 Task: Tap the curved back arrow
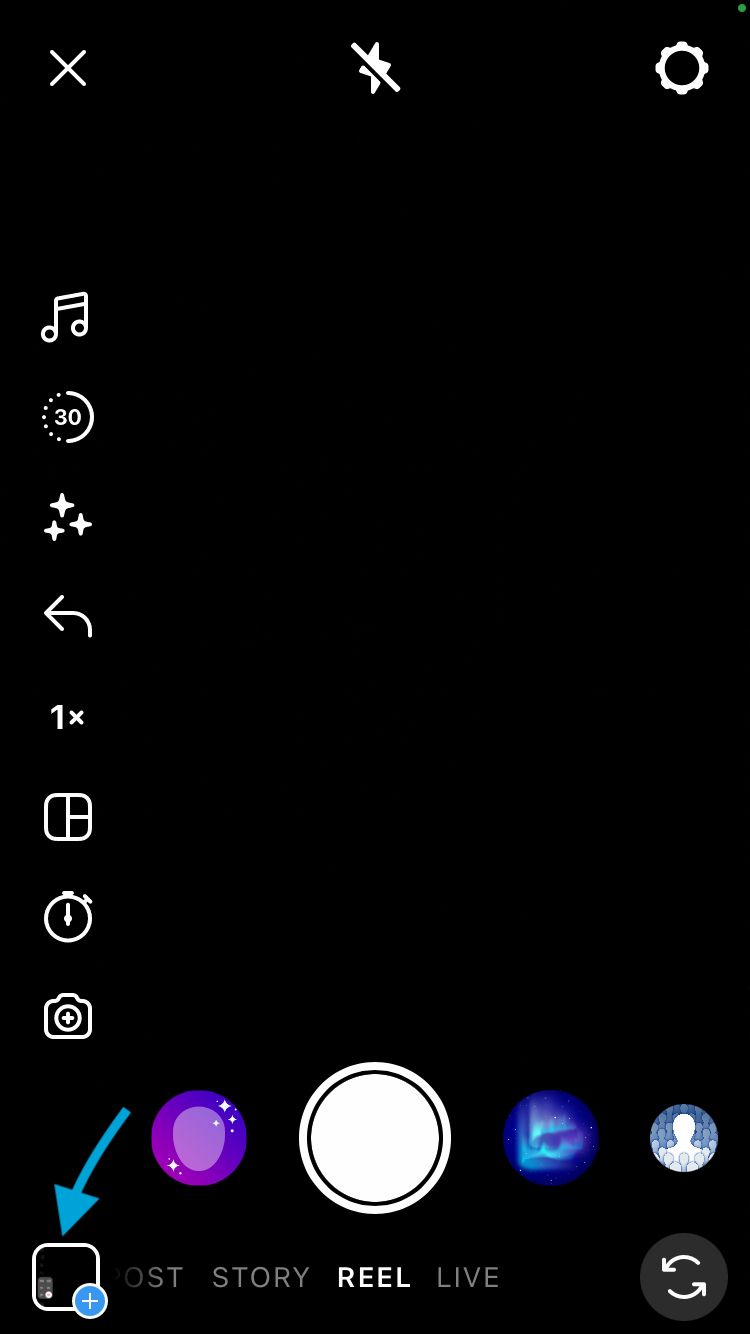coord(67,617)
